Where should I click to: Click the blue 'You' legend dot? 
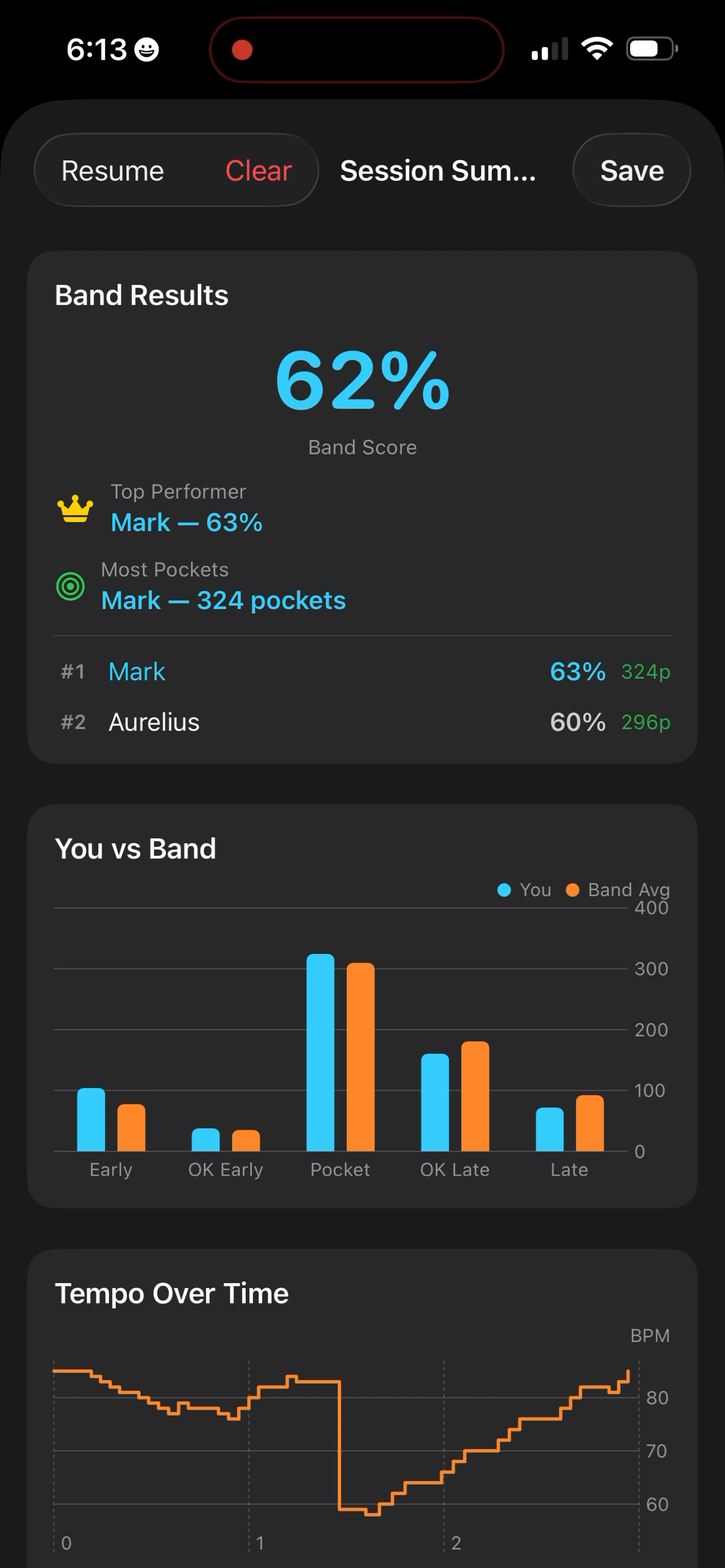pyautogui.click(x=505, y=890)
